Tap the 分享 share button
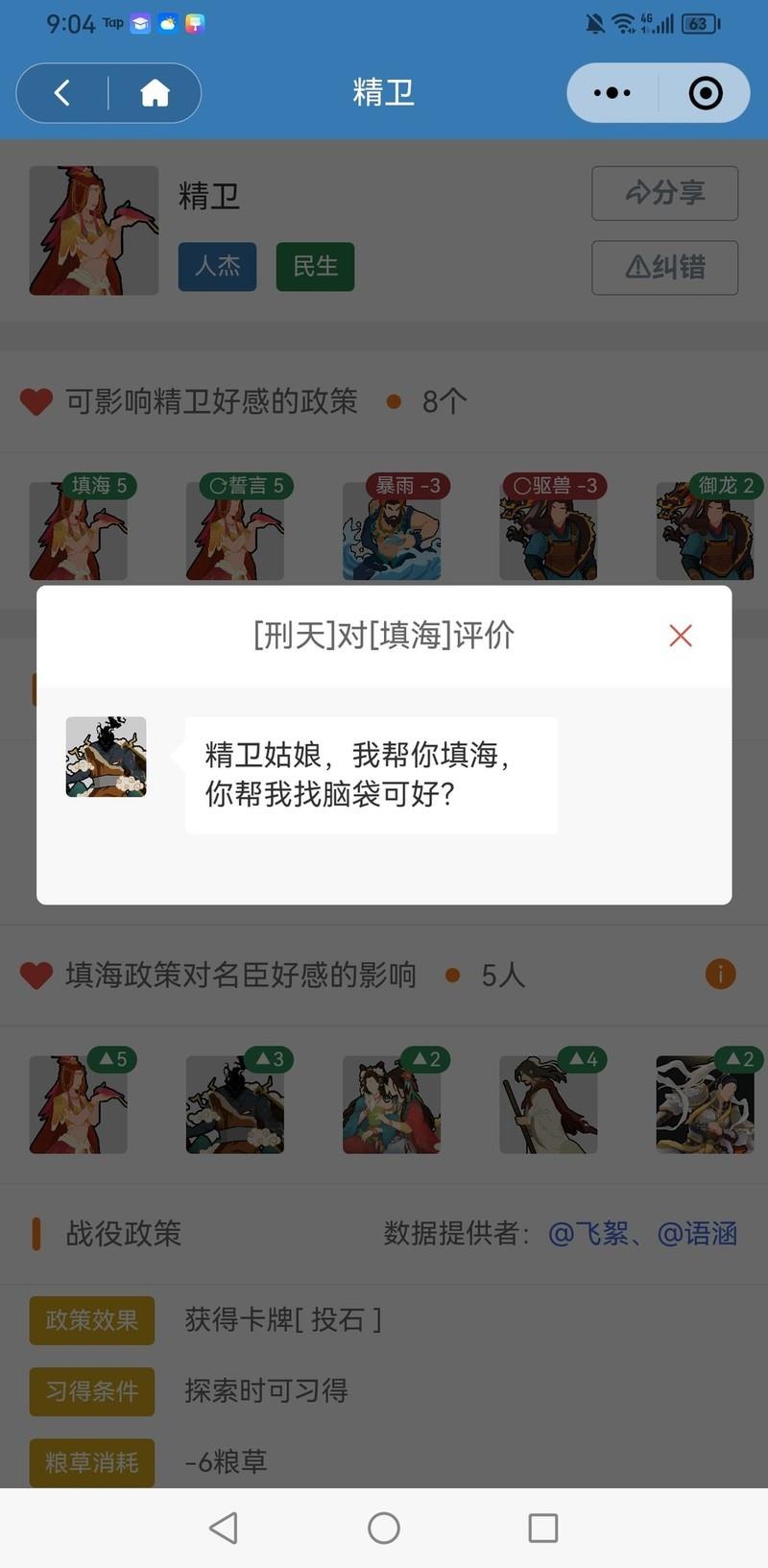Image resolution: width=768 pixels, height=1568 pixels. click(664, 193)
